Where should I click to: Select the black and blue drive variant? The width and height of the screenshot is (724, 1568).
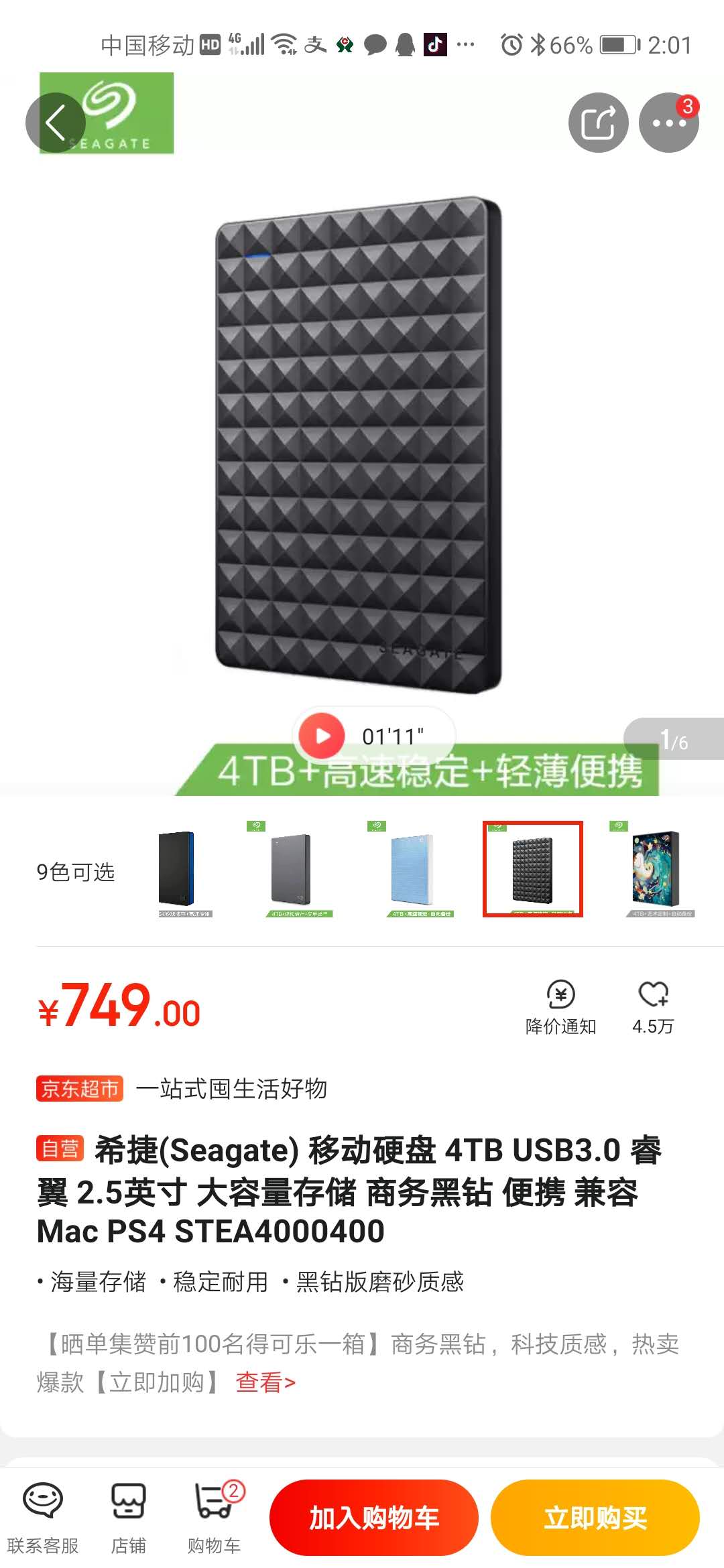[x=177, y=869]
